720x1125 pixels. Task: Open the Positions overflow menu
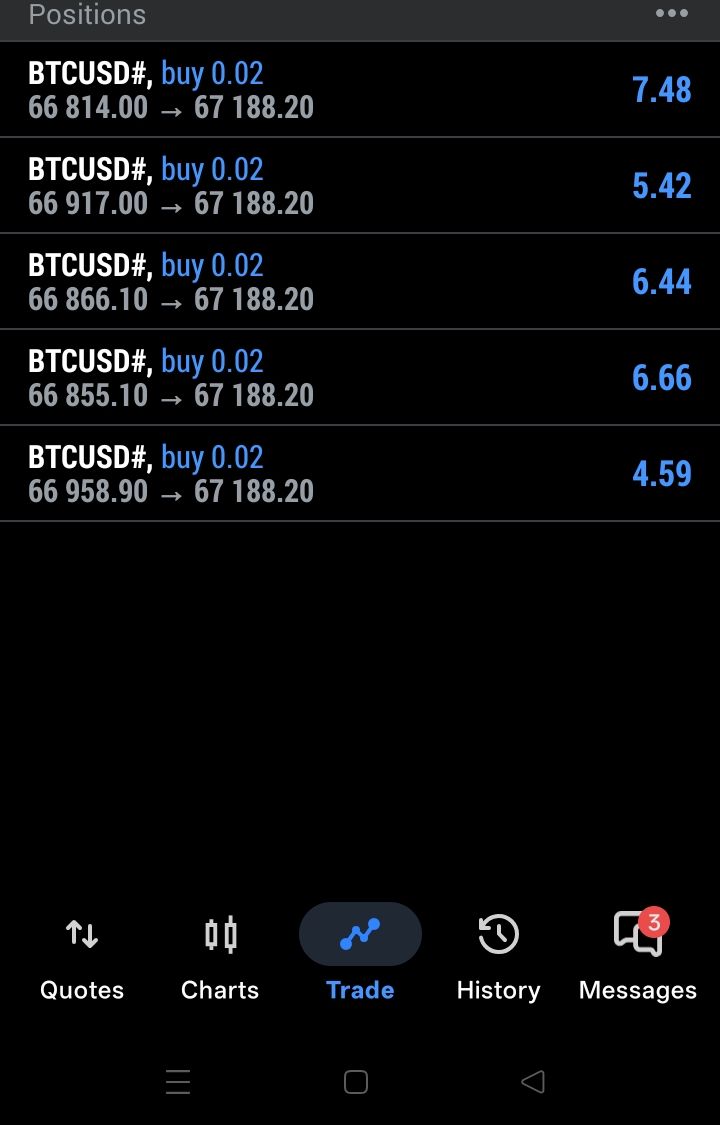(x=671, y=14)
